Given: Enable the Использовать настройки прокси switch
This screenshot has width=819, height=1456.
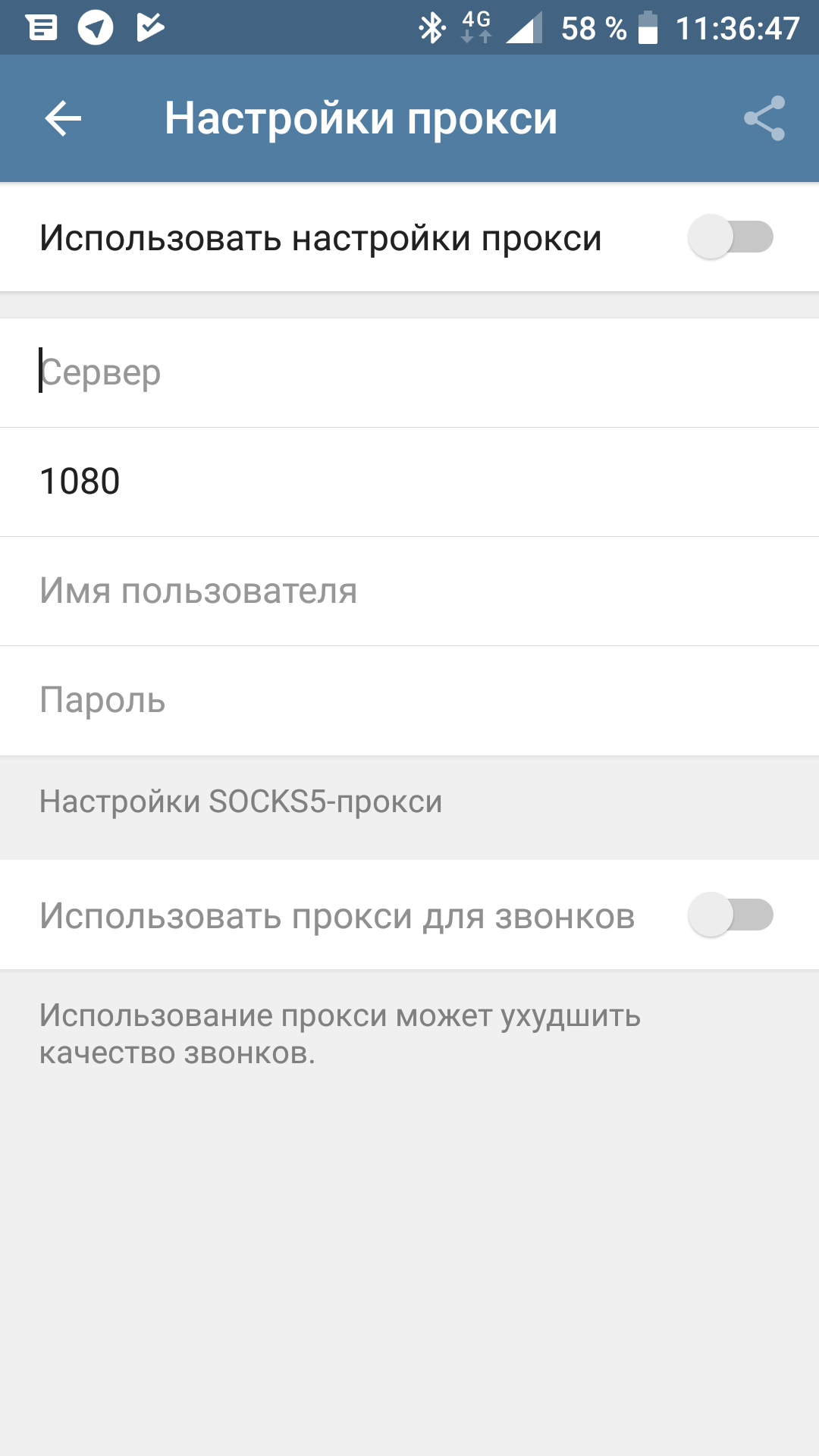Looking at the screenshot, I should (x=730, y=237).
